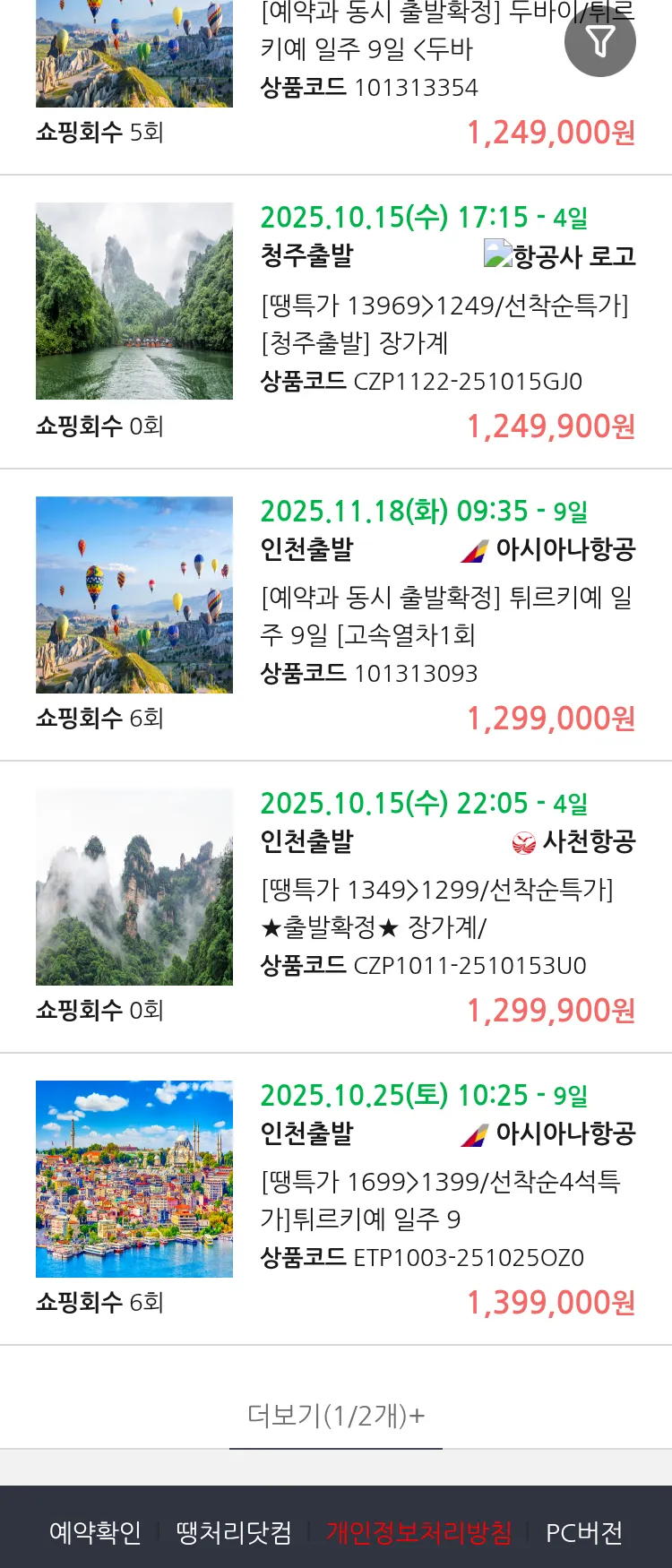Open the 2025.10.25 튀르키예 tour for 1,399,000원
Viewport: 672px width, 1568px height.
coord(445,1201)
